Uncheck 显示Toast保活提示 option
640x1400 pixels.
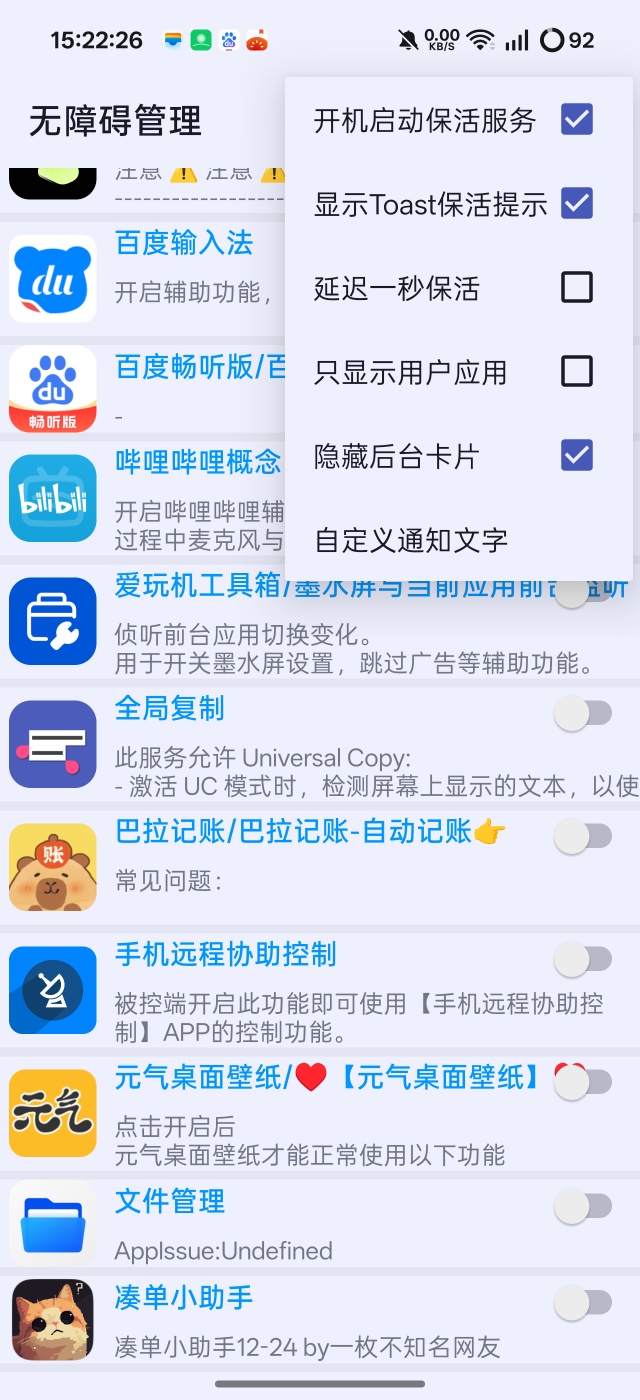[577, 204]
